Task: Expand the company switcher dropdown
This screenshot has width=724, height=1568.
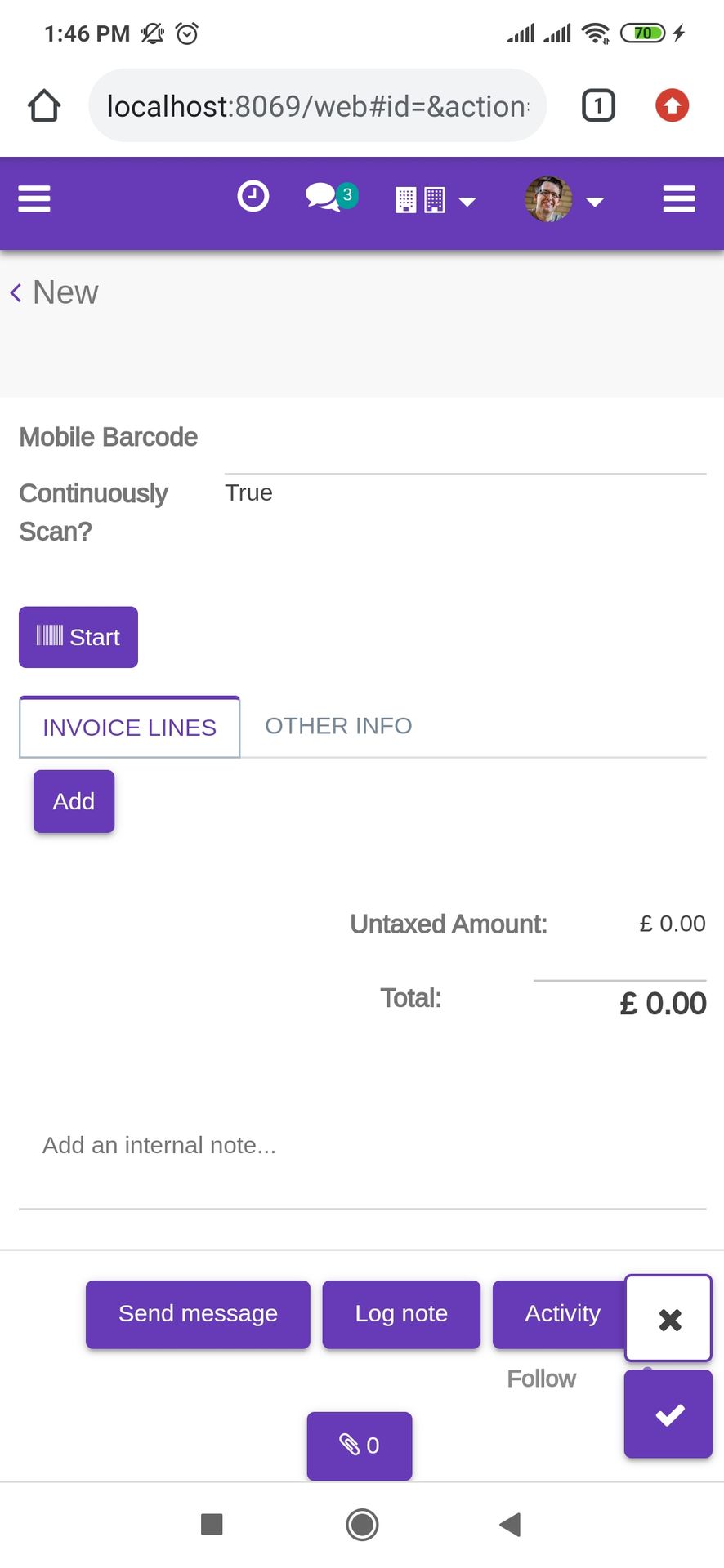Action: coord(436,200)
